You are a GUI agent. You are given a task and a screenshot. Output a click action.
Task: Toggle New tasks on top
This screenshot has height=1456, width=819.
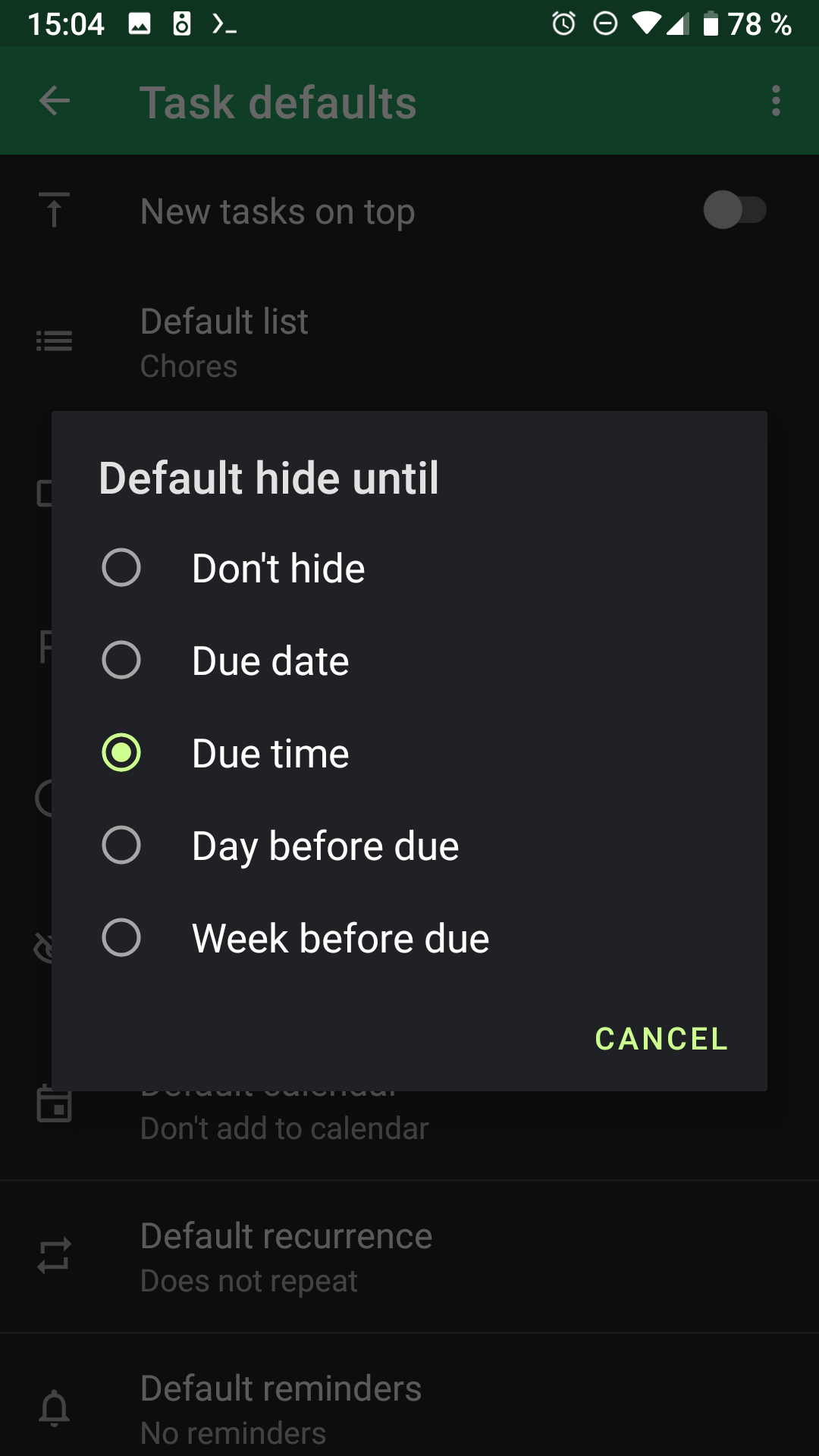click(x=735, y=211)
